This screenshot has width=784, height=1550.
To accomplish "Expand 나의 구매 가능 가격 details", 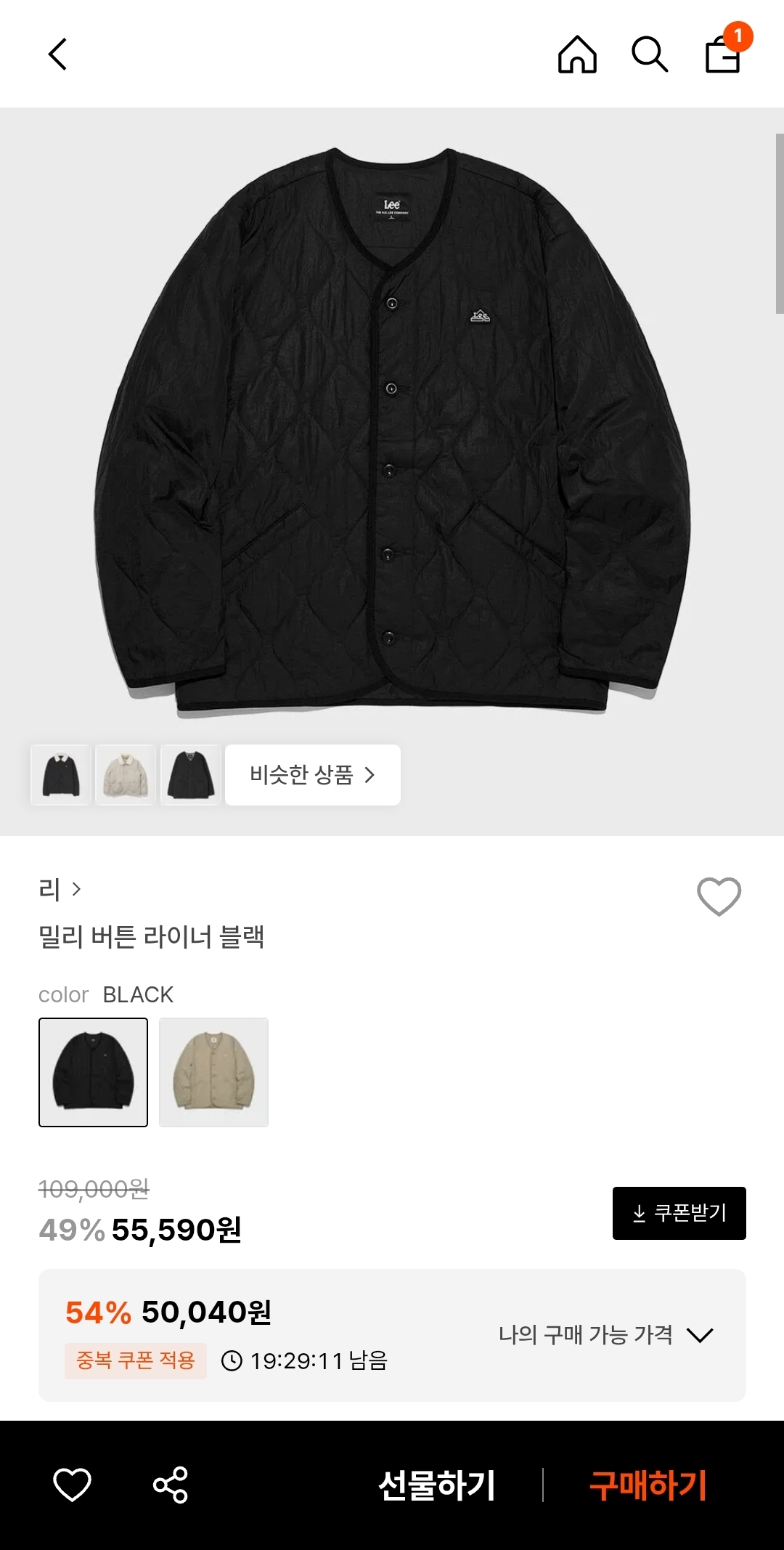I will click(606, 1335).
